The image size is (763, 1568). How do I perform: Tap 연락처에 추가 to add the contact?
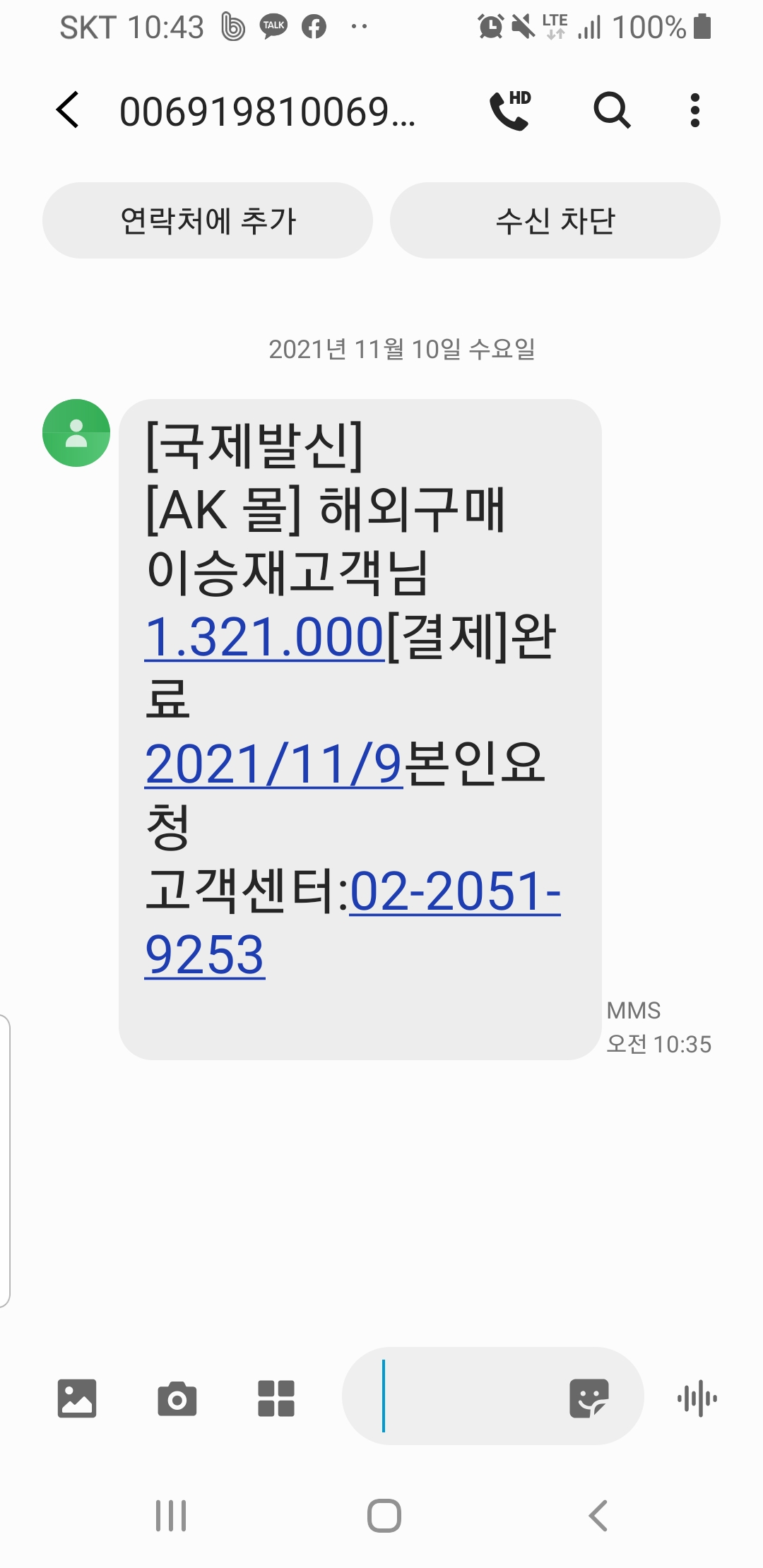(208, 220)
